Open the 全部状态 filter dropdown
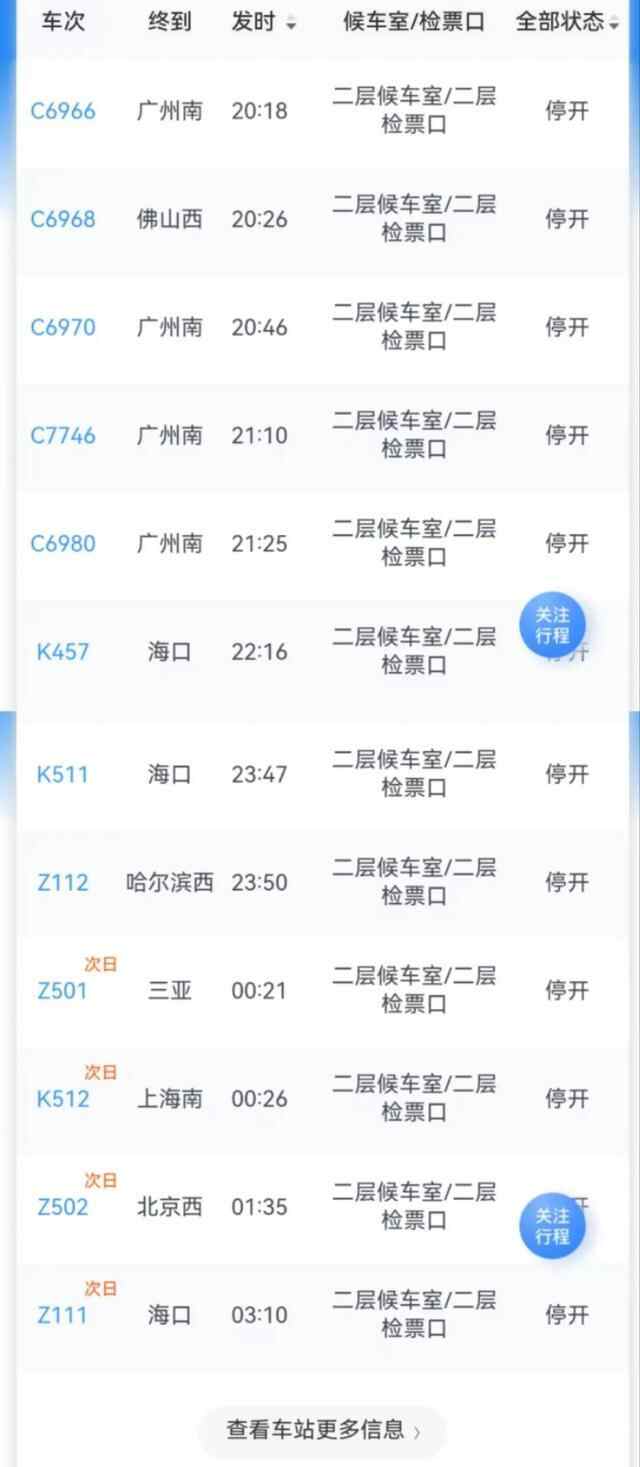 (x=567, y=22)
